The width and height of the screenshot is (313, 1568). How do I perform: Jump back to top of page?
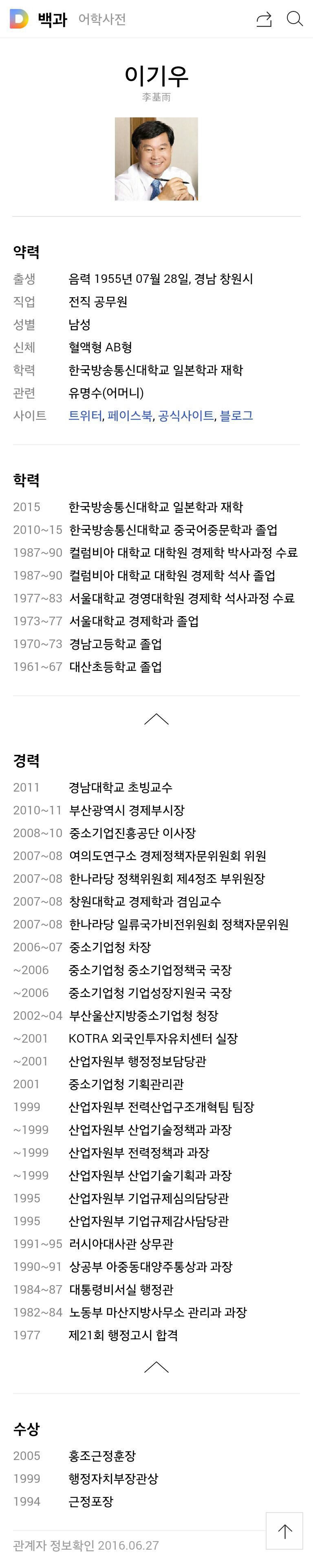[284, 1531]
